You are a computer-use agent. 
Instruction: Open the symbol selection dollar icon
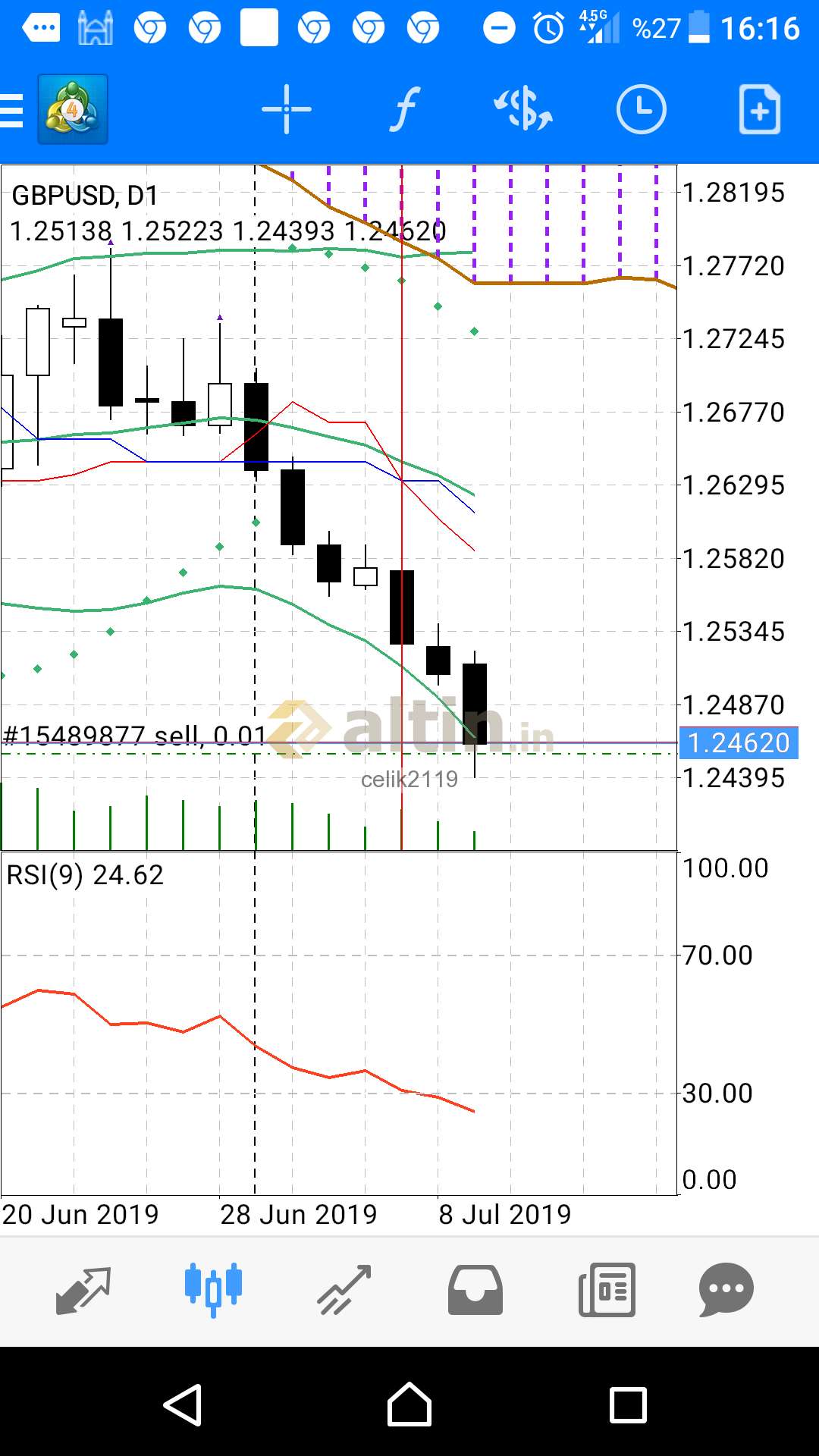[x=523, y=110]
